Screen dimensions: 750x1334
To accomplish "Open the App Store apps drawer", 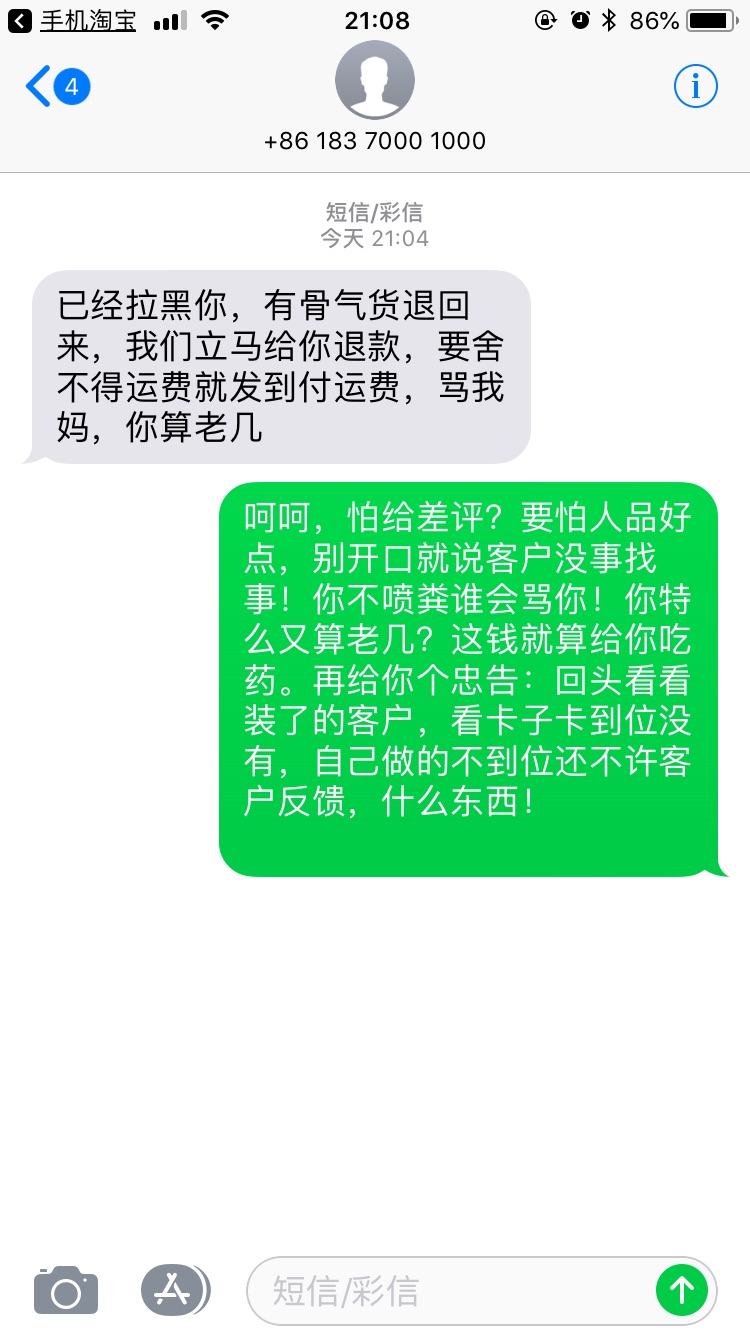I will [x=175, y=1290].
